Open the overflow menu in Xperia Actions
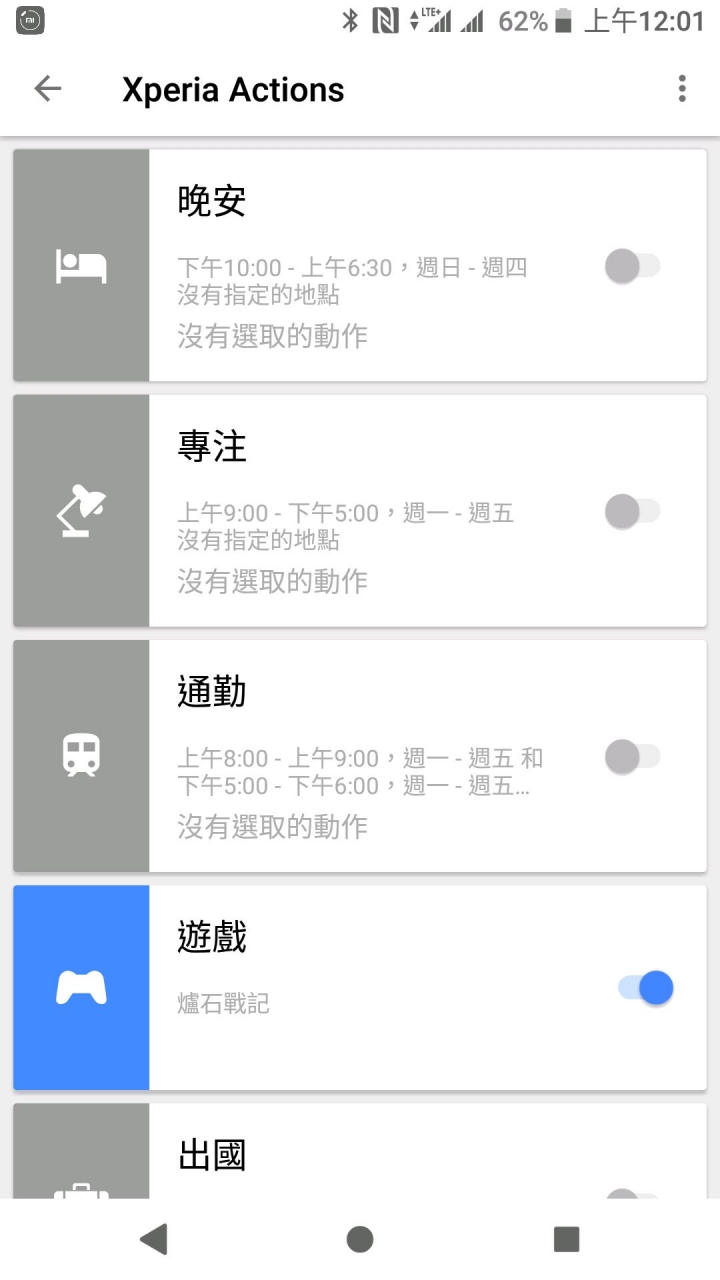Image resolution: width=720 pixels, height=1280 pixels. tap(682, 89)
